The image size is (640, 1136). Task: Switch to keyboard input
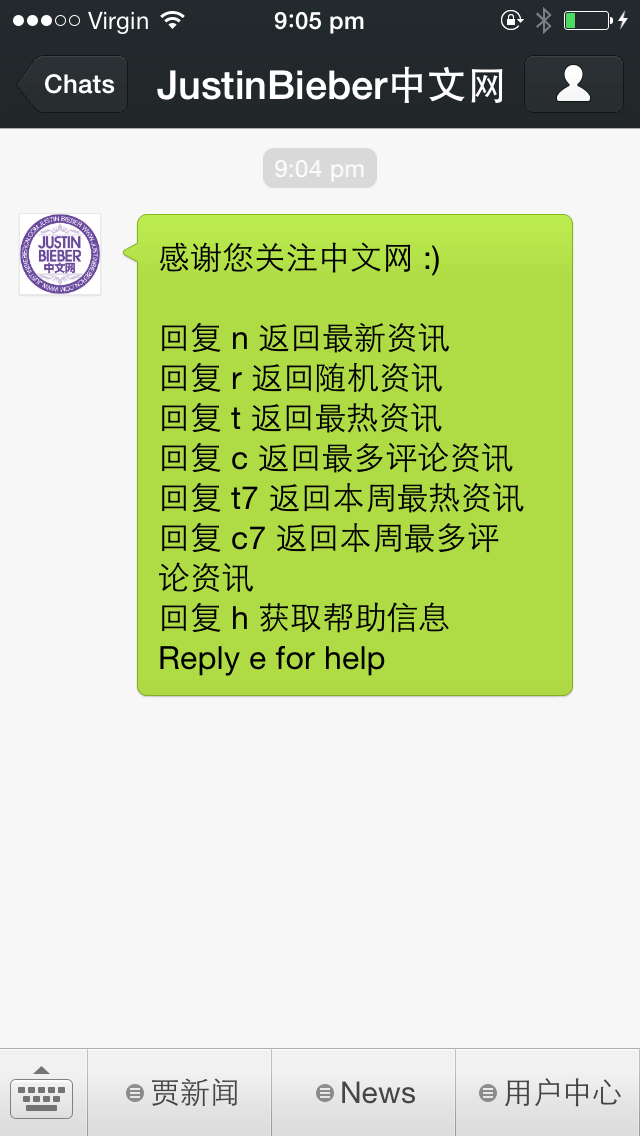pyautogui.click(x=42, y=1093)
